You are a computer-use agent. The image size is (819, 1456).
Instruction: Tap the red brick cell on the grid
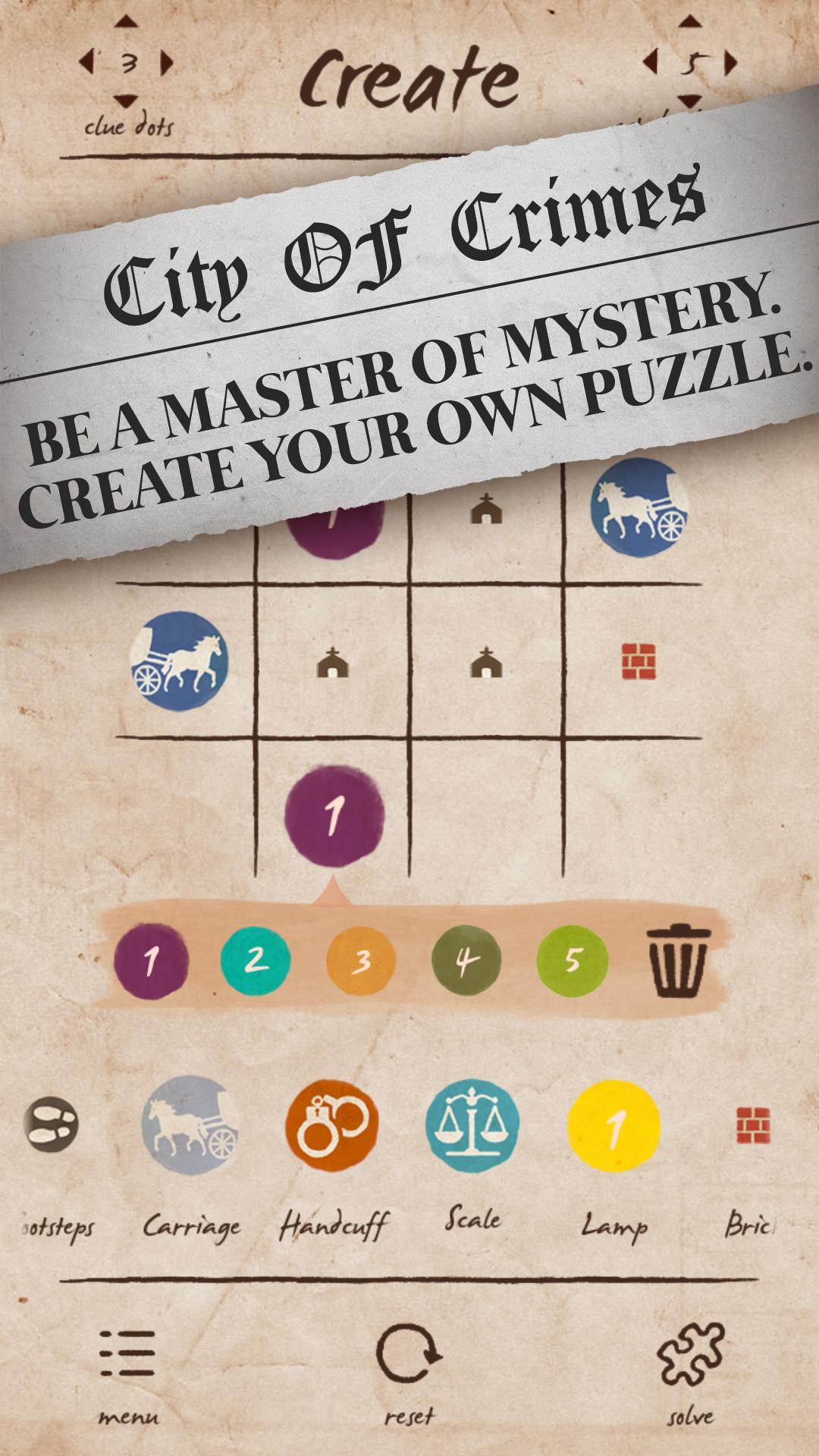point(639,661)
